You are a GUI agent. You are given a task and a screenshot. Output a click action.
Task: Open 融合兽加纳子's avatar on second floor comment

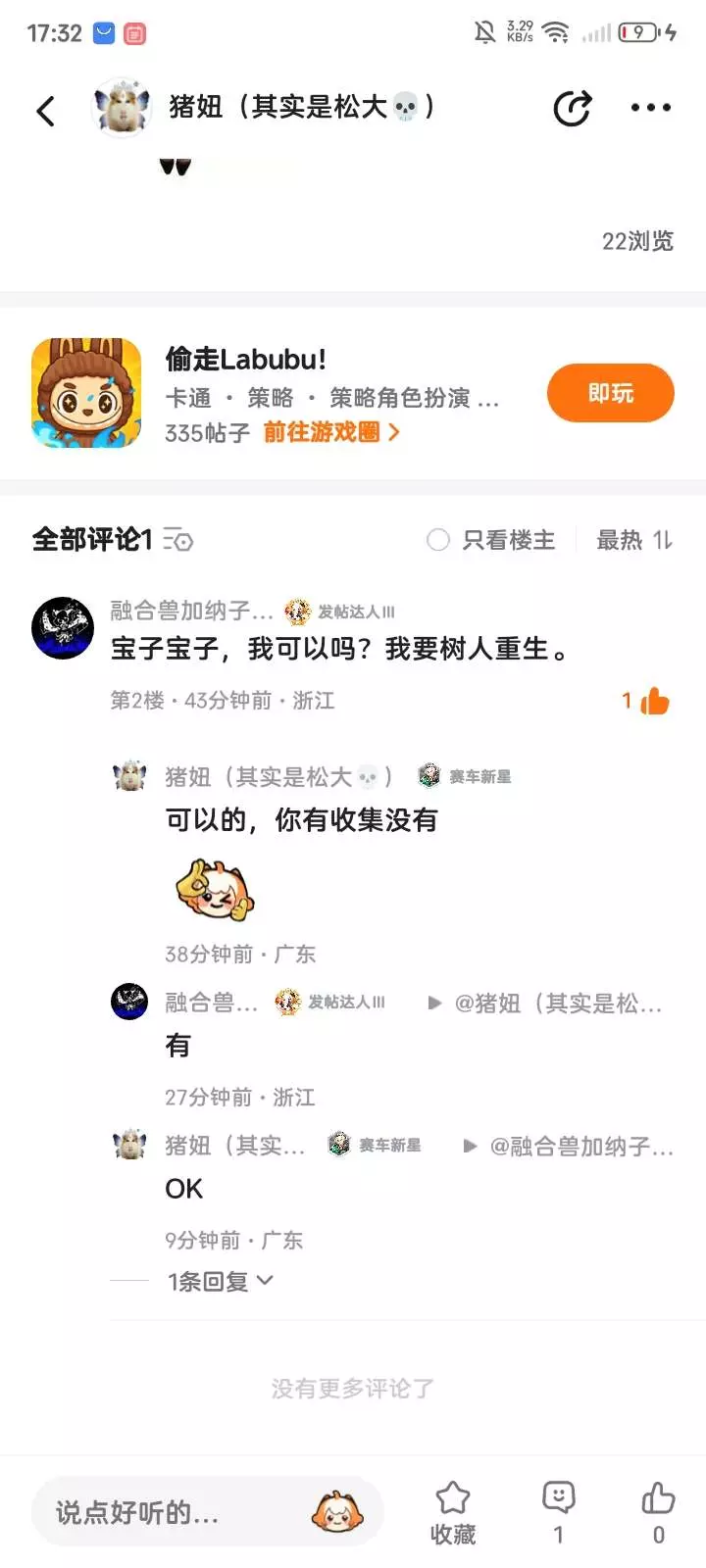(x=63, y=627)
